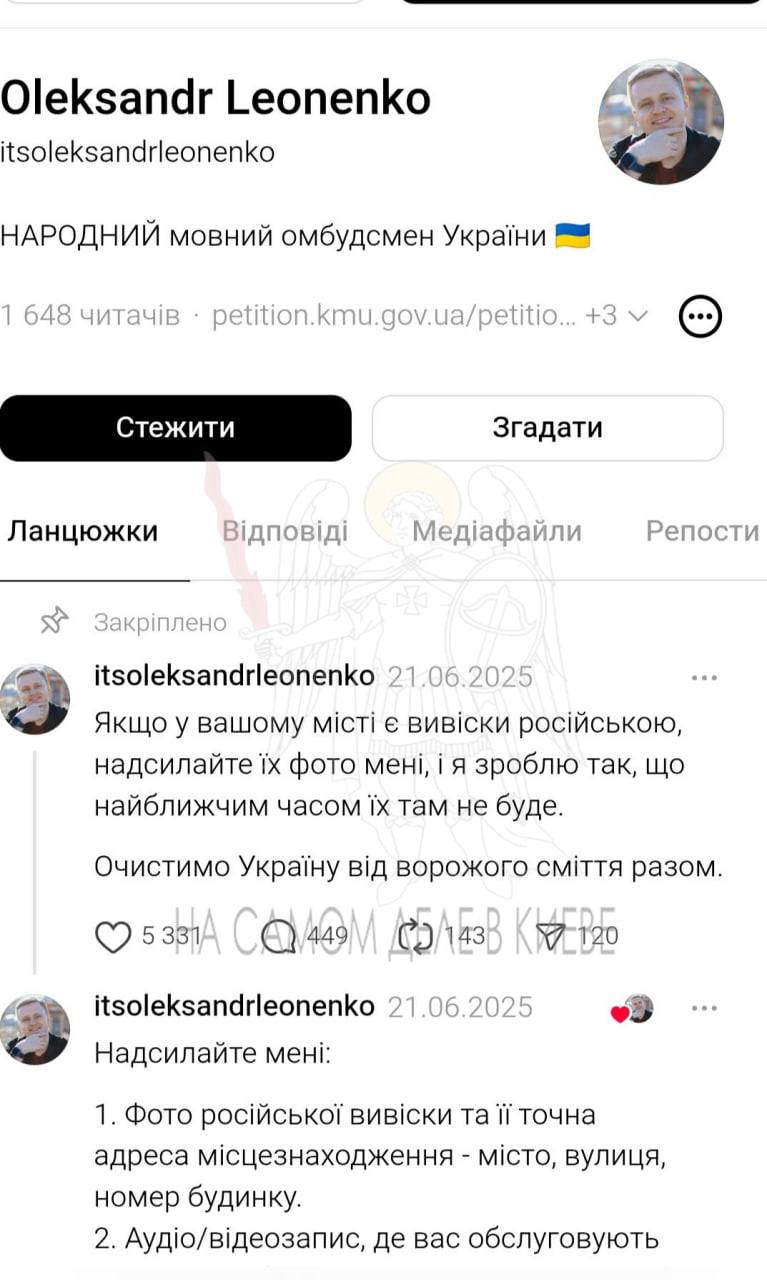Switch to the Медіафайли tab
The image size is (767, 1280).
pos(497,531)
